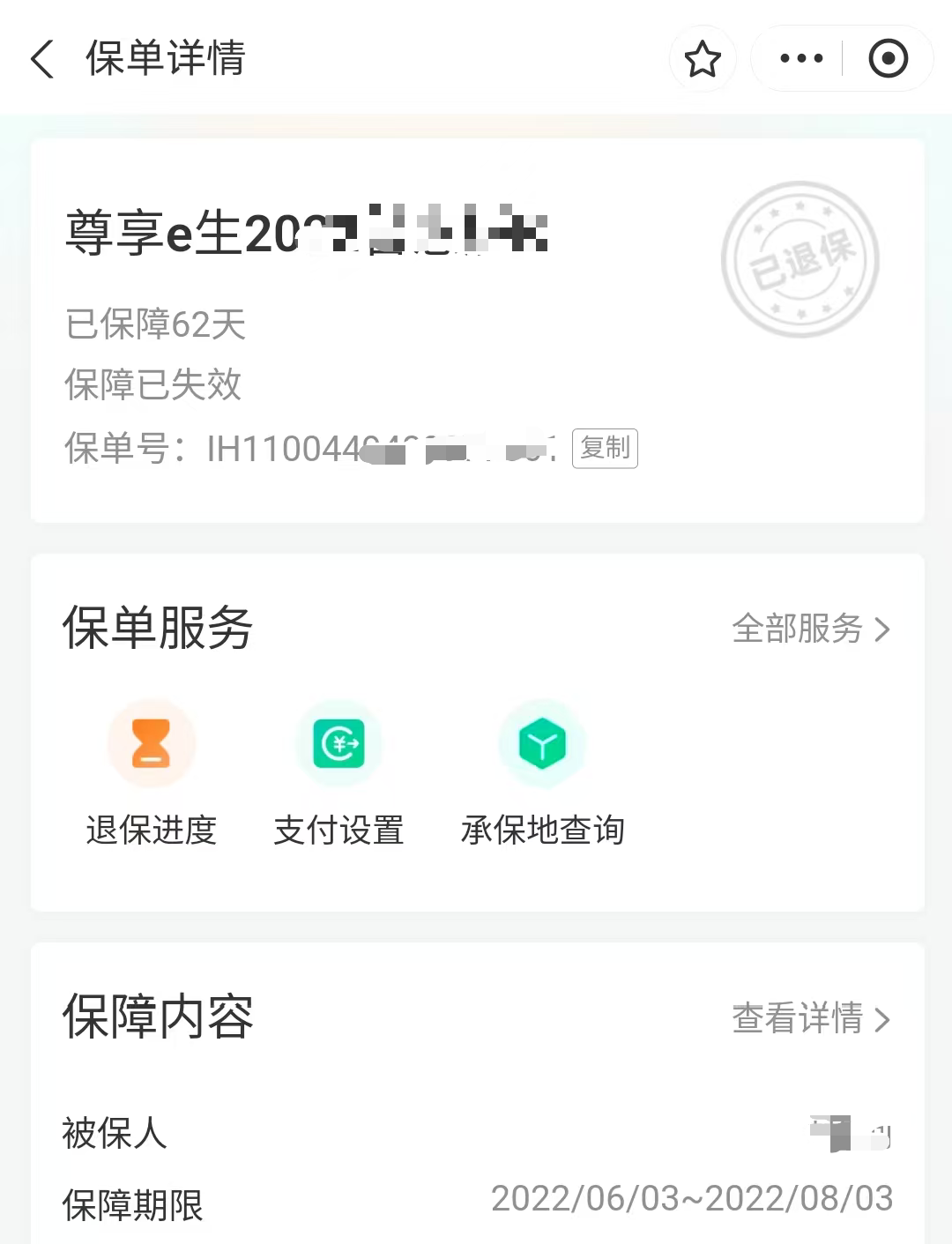Select the 支付设置 payment settings icon
This screenshot has width=952, height=1244.
(x=339, y=743)
